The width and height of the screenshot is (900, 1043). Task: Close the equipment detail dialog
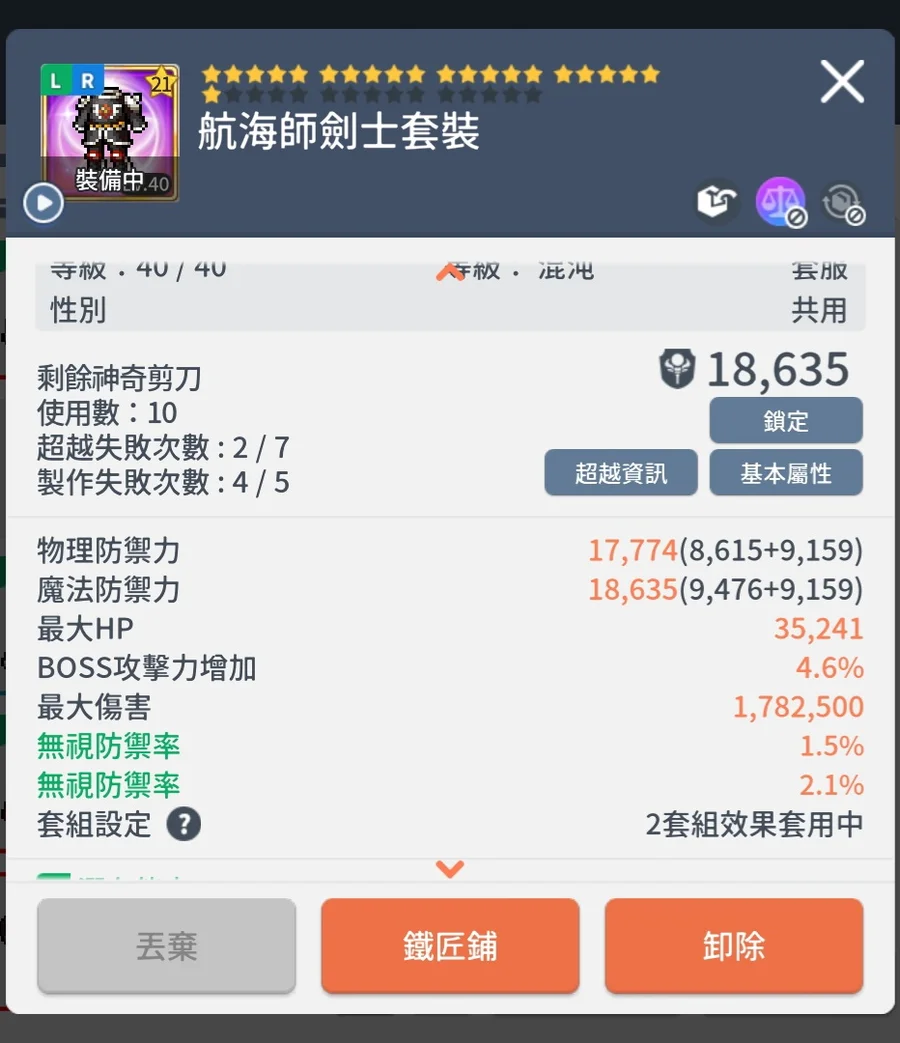pyautogui.click(x=842, y=81)
